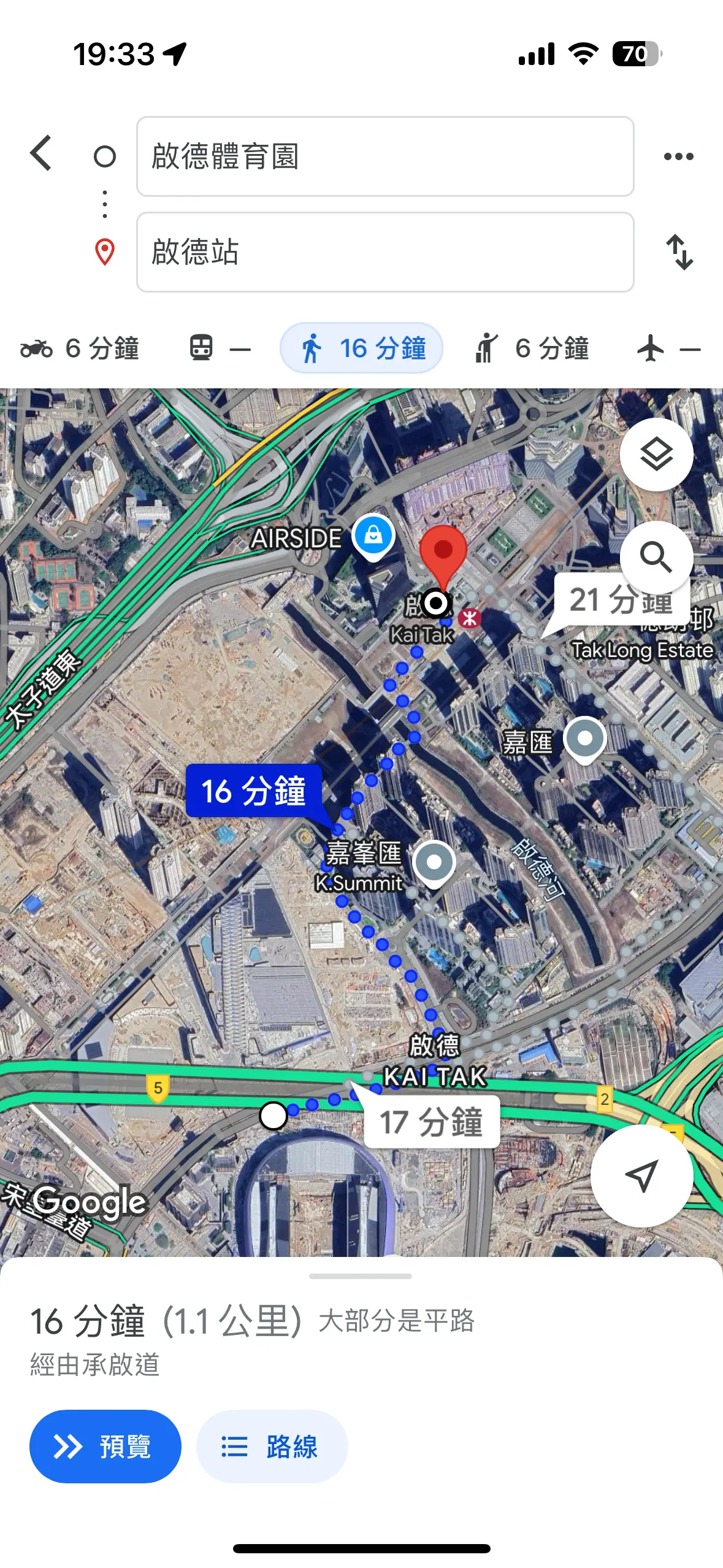Image resolution: width=723 pixels, height=1568 pixels.
Task: Edit the destination field 啟德站
Action: pos(385,252)
